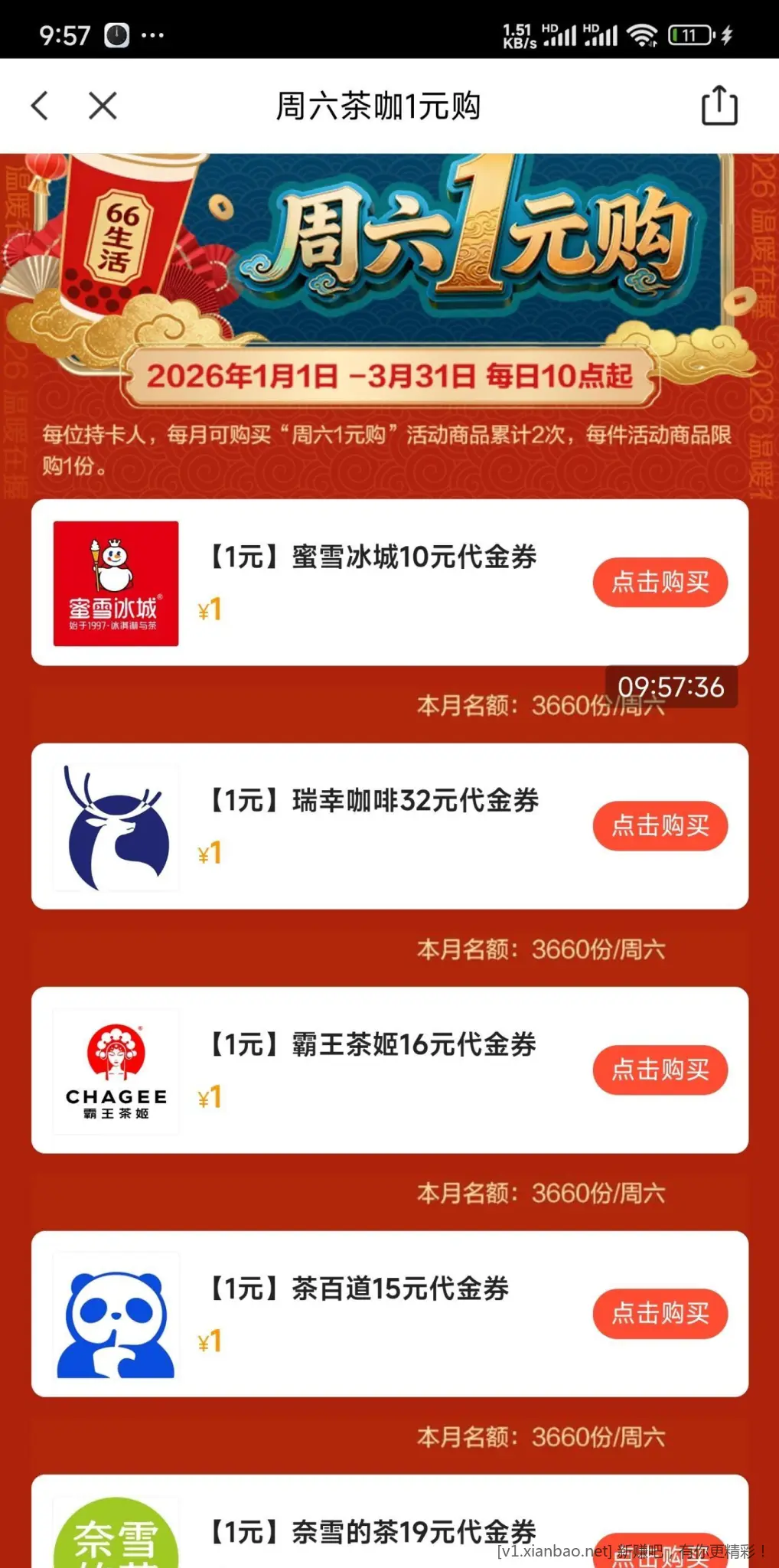
Task: Tap the alarm clock status bar icon
Action: click(x=116, y=34)
